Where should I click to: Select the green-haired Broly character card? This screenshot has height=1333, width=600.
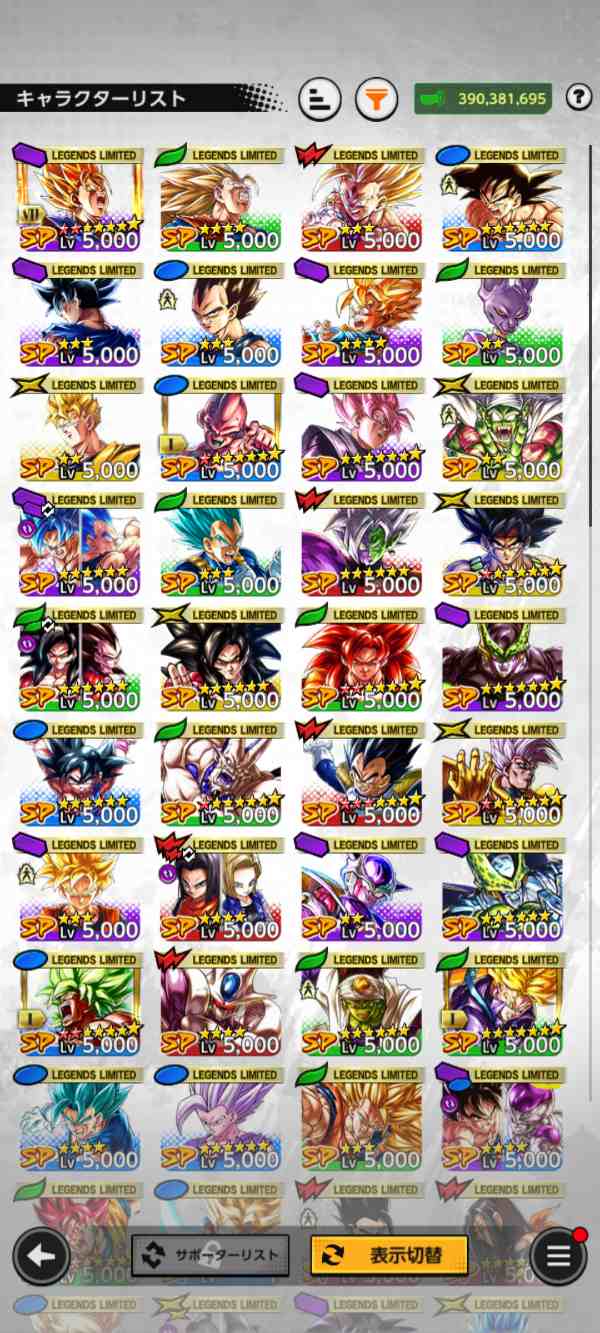point(79,1004)
